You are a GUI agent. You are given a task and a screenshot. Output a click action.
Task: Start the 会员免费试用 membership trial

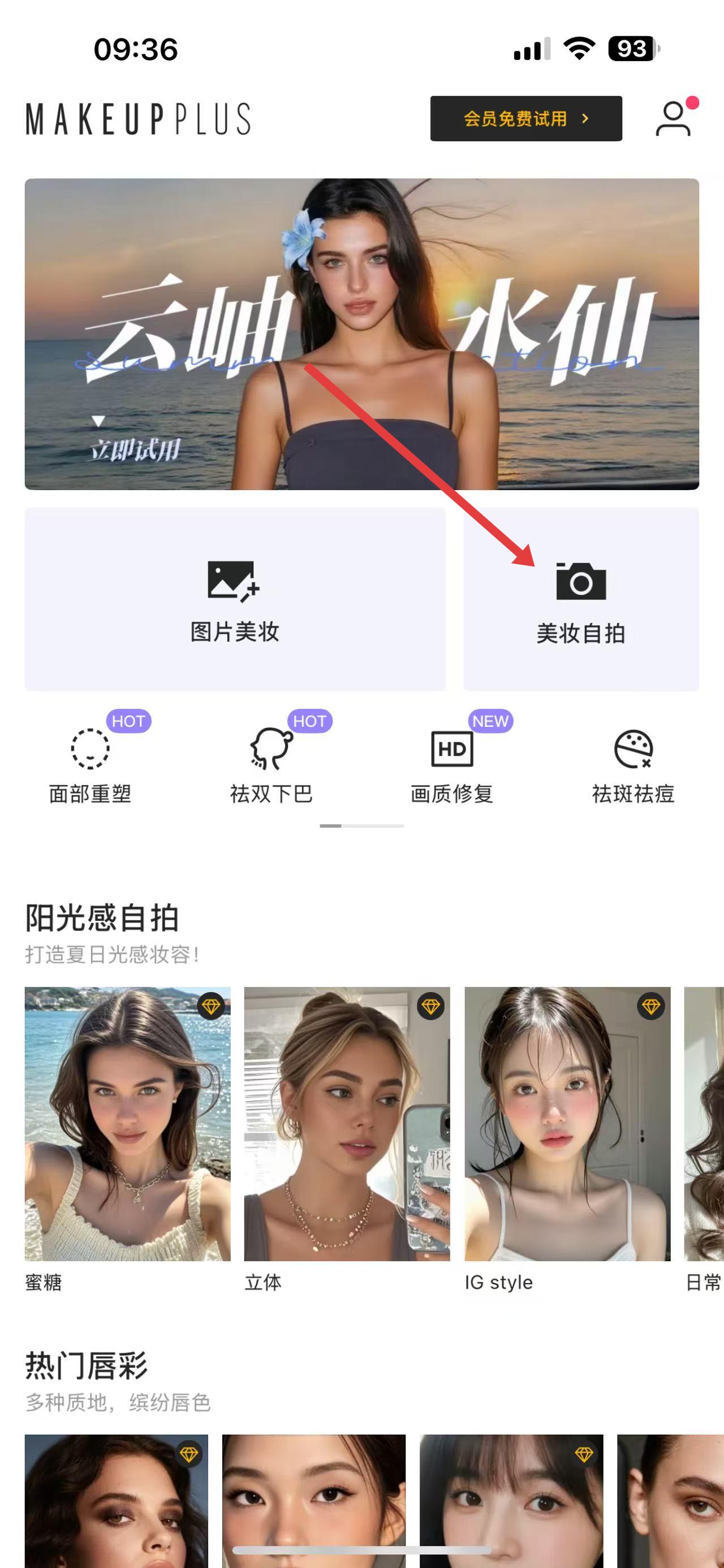coord(525,119)
